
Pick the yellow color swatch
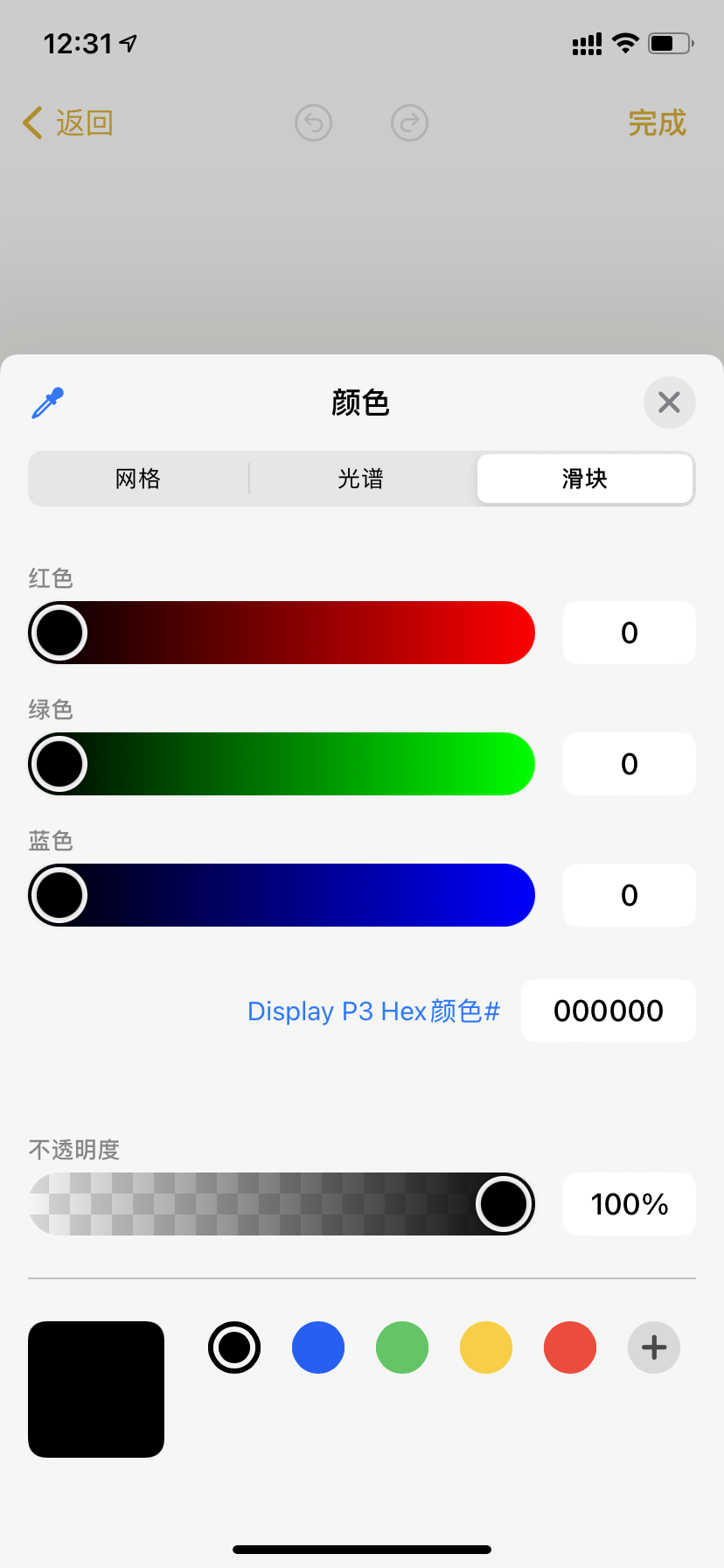pyautogui.click(x=486, y=1347)
